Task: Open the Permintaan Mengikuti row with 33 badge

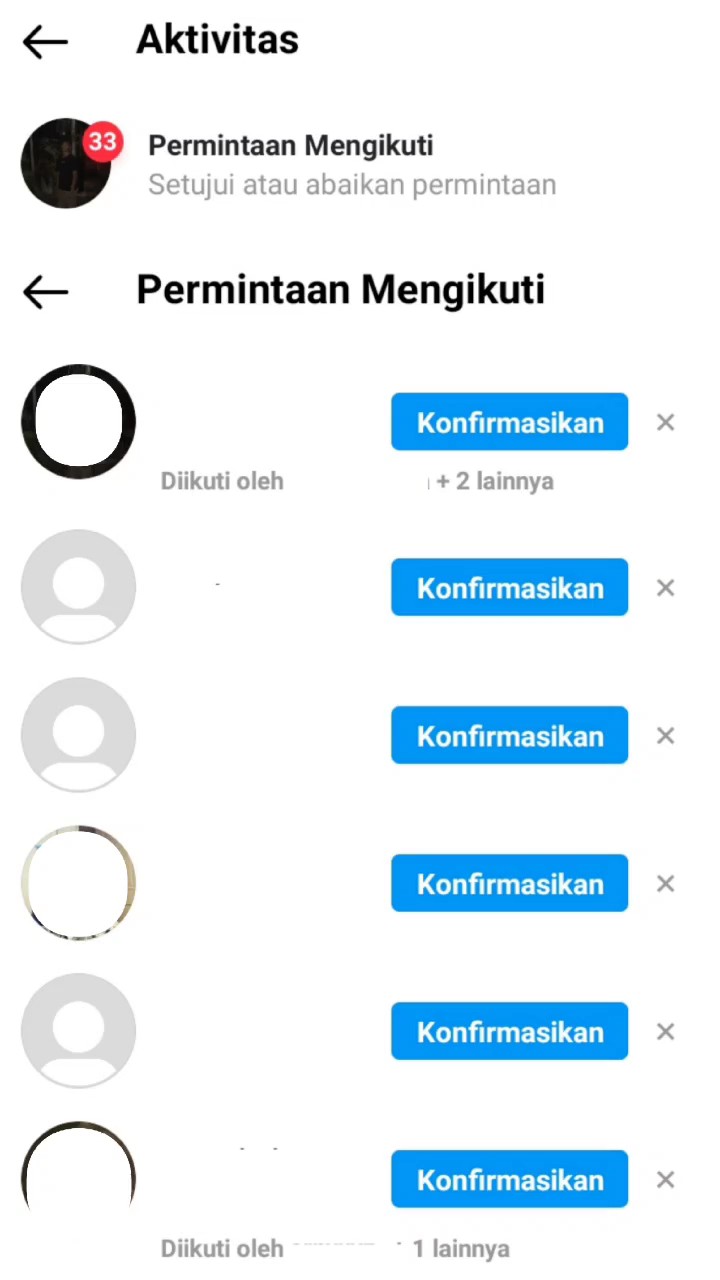Action: click(360, 164)
